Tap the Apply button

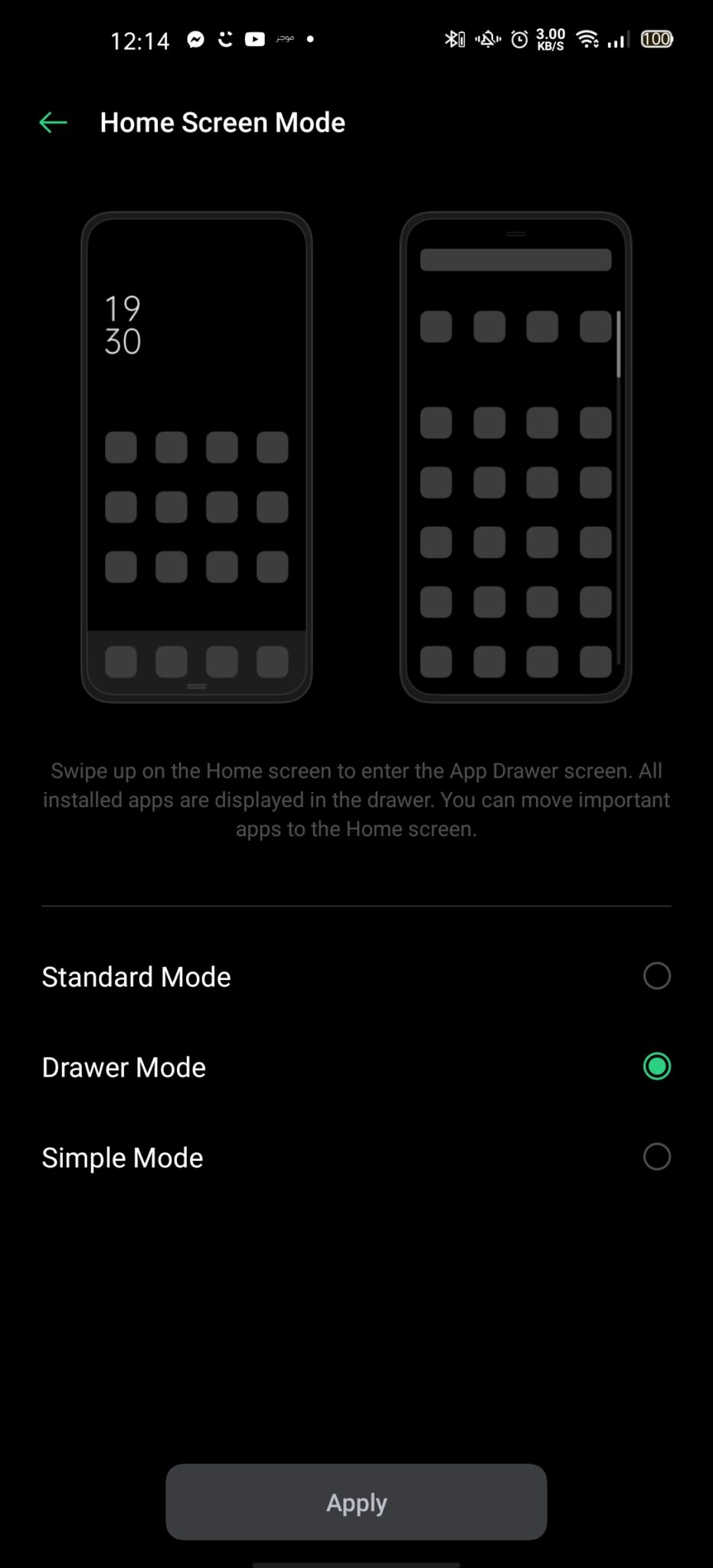[x=356, y=1502]
